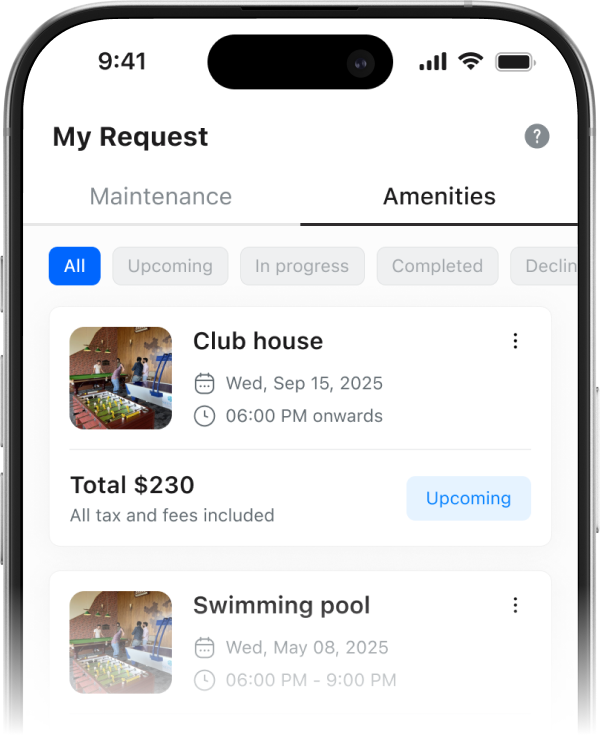The image size is (600, 735).
Task: Switch to the Maintenance tab
Action: click(x=161, y=197)
